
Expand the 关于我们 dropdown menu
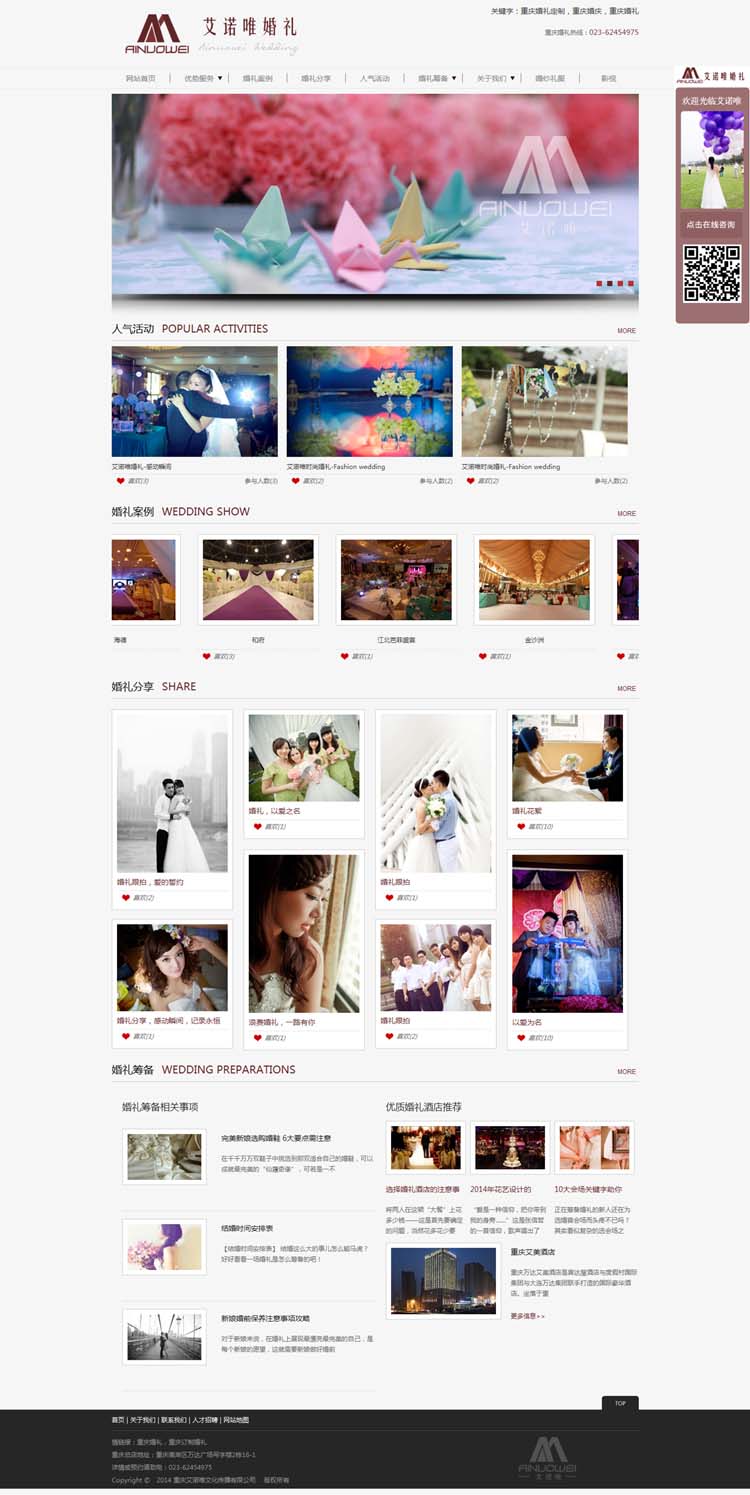pos(495,78)
